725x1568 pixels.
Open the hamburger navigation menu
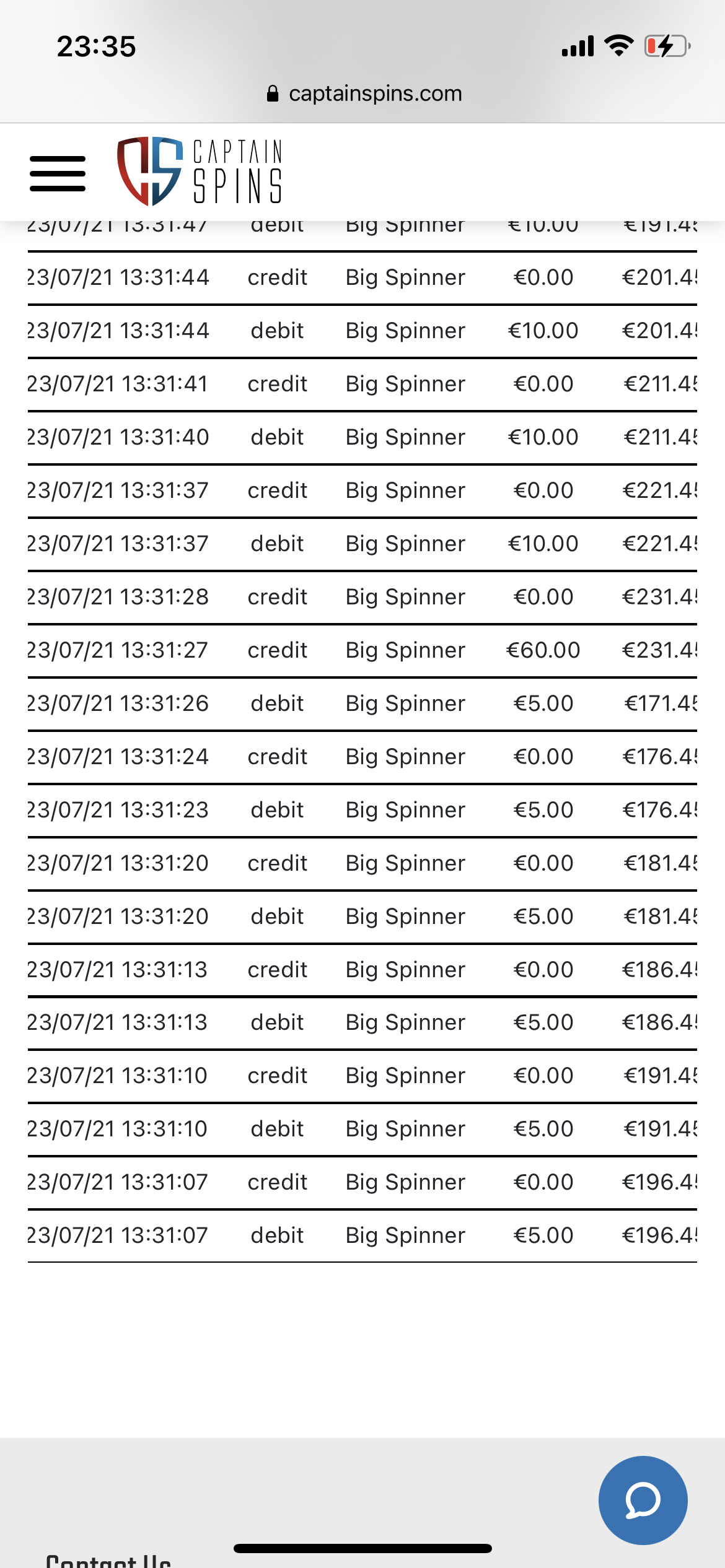(58, 174)
